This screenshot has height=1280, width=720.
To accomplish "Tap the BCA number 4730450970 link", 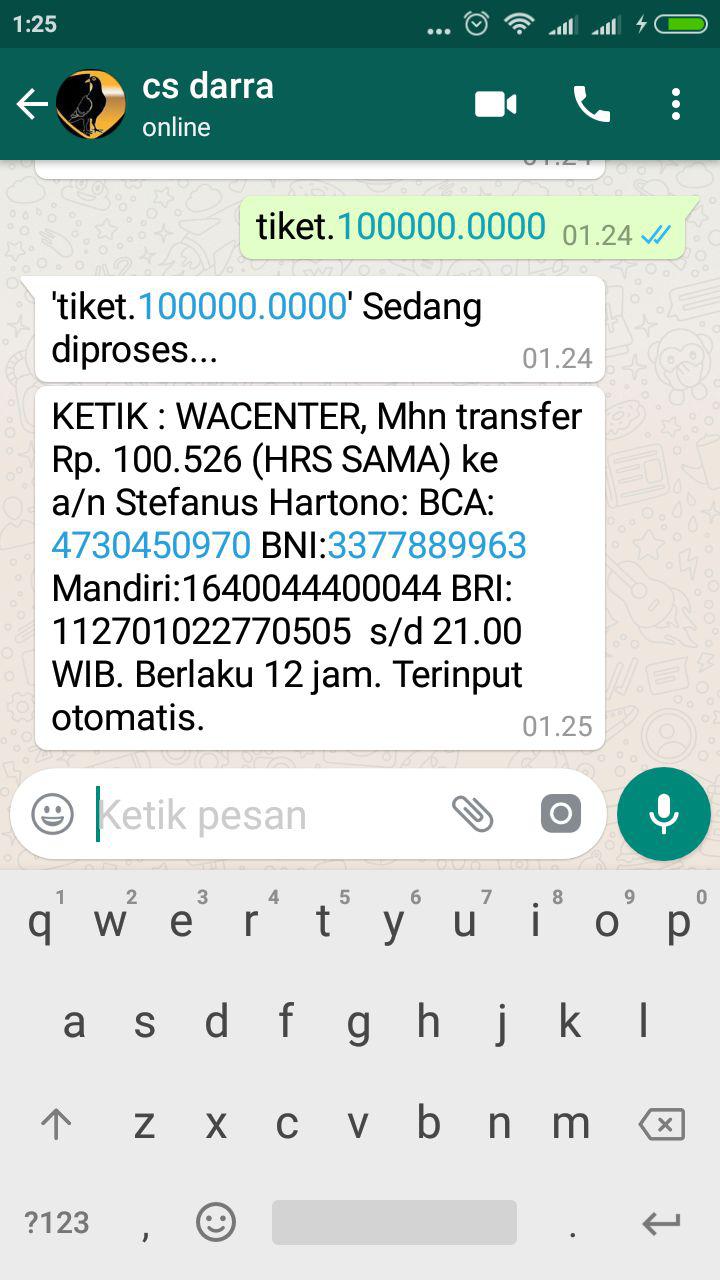I will click(151, 545).
